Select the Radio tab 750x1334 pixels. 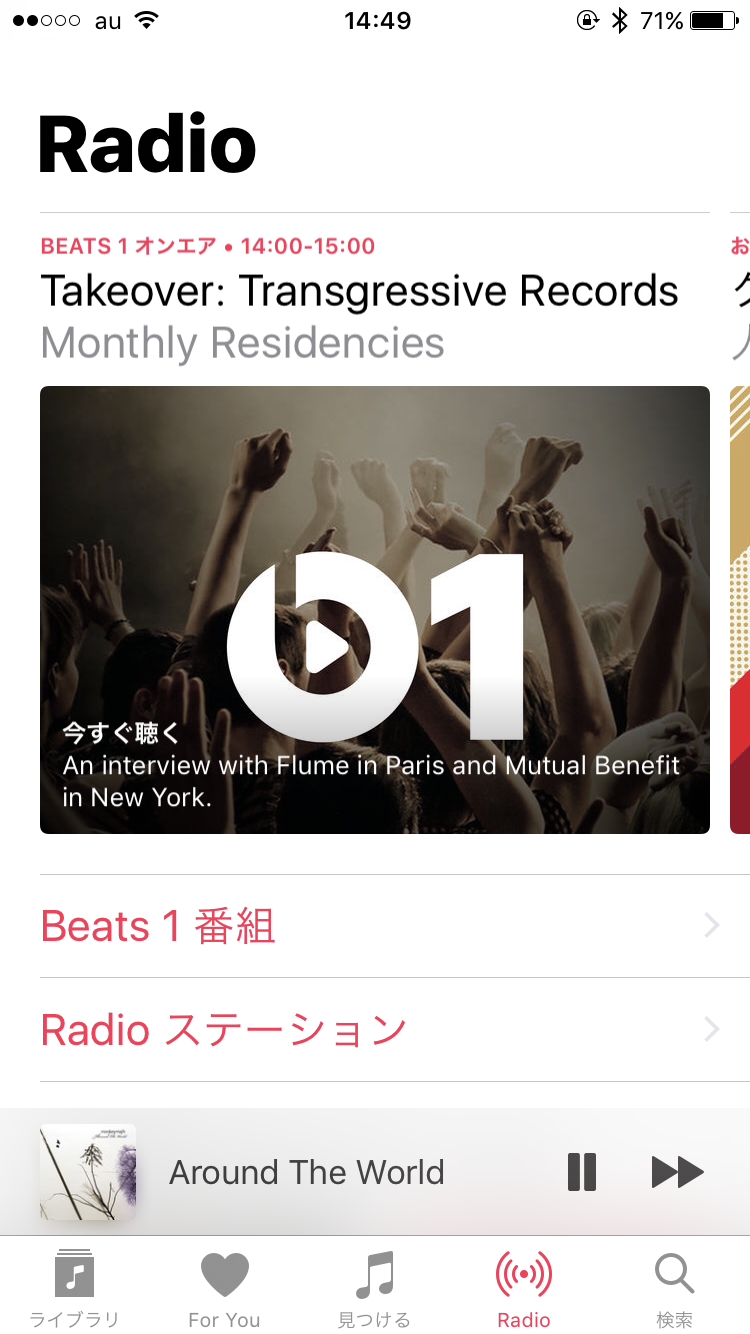pyautogui.click(x=524, y=1288)
